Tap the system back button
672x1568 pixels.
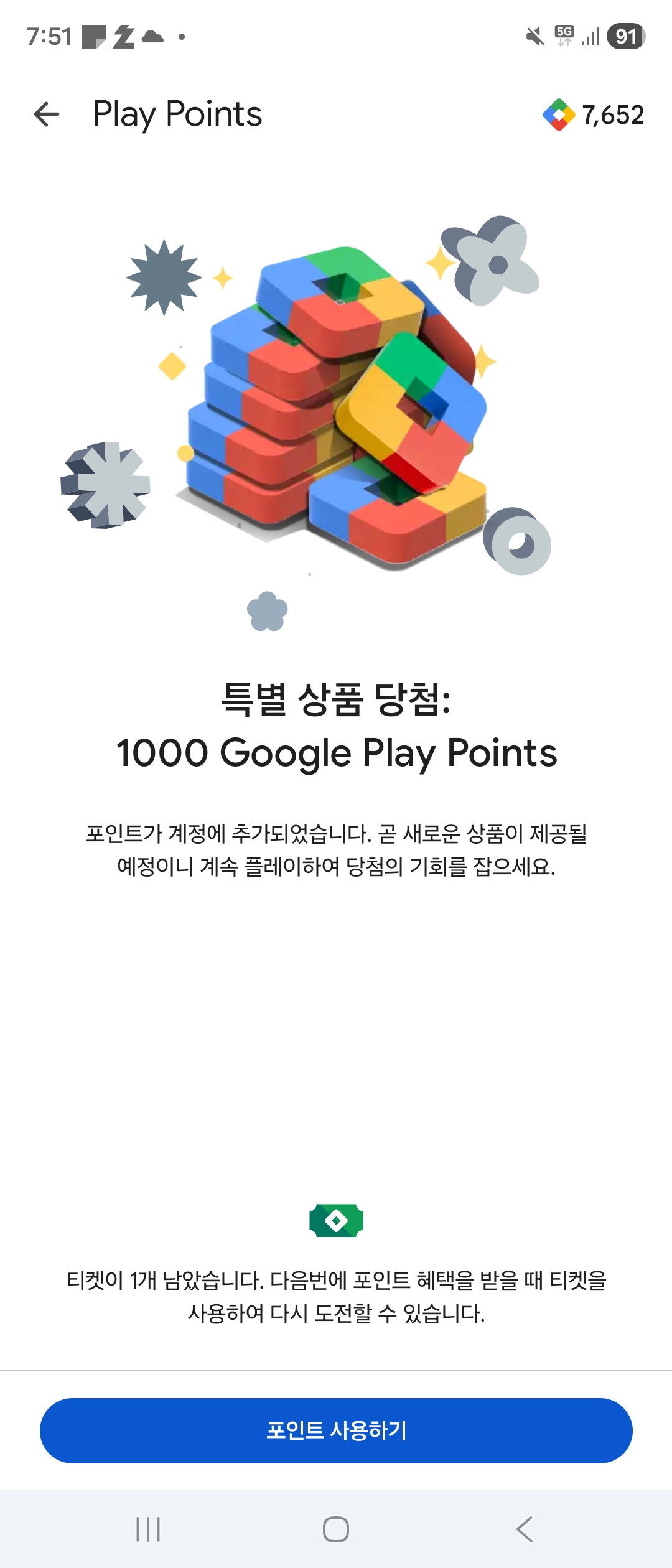pyautogui.click(x=525, y=1529)
